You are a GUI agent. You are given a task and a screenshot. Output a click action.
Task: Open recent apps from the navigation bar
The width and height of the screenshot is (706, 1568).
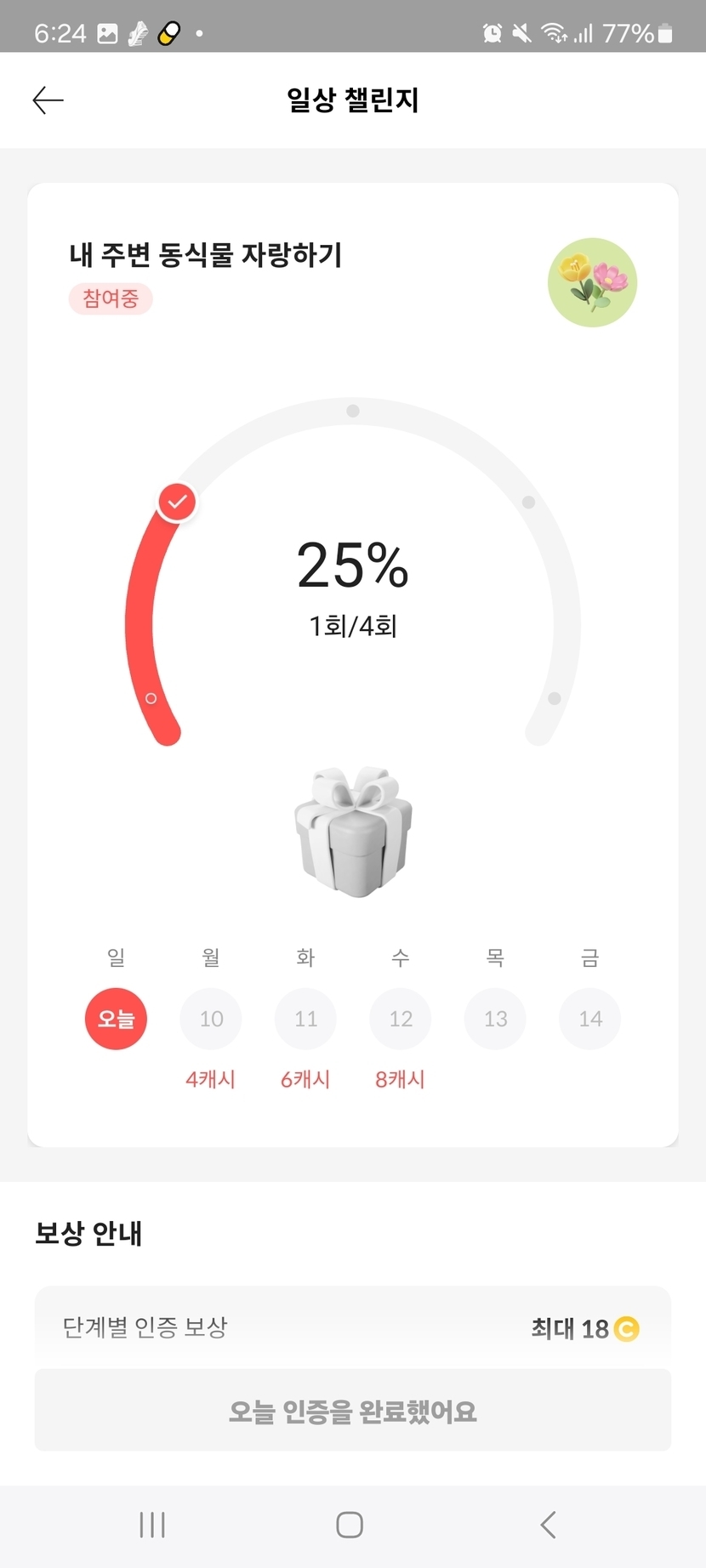coord(152,1525)
